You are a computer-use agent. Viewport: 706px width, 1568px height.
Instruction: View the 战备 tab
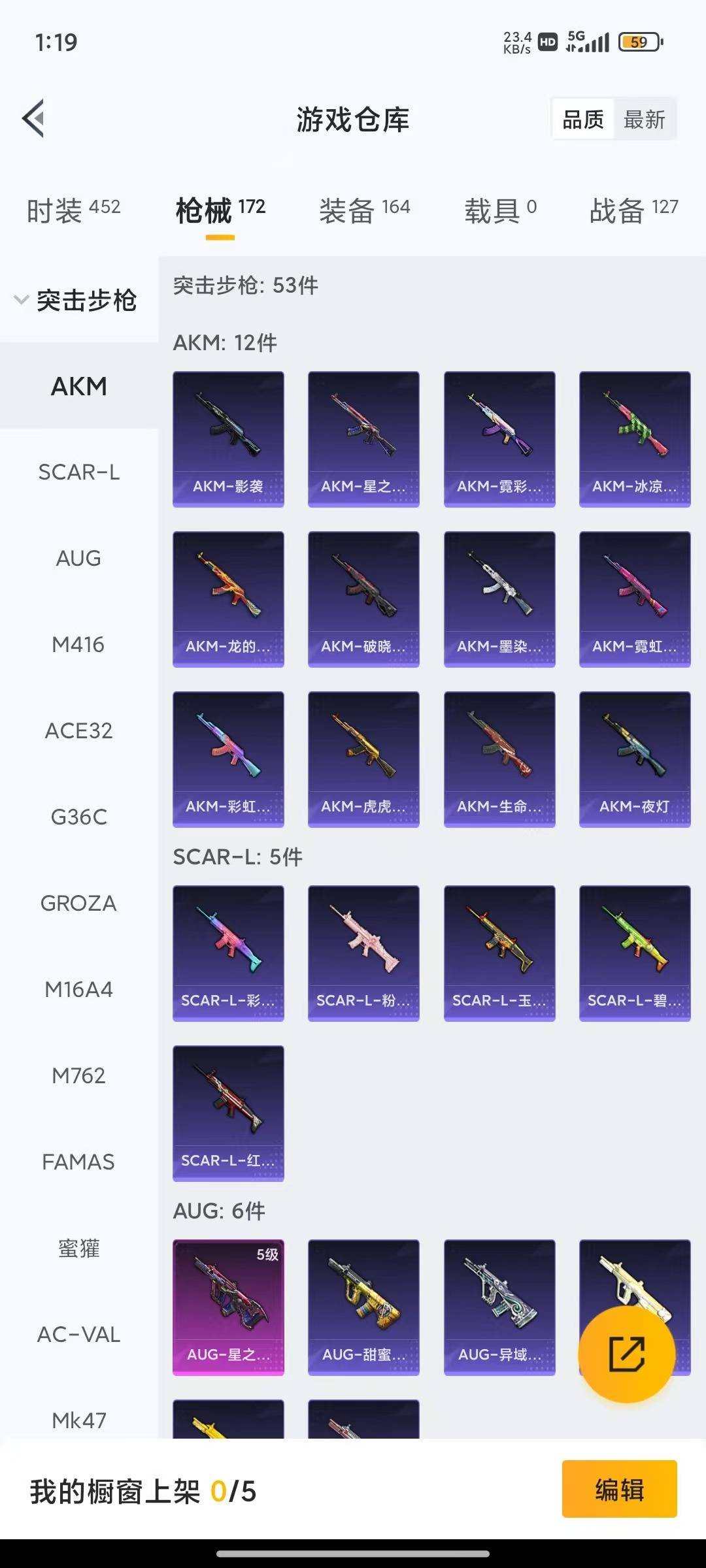click(x=633, y=210)
